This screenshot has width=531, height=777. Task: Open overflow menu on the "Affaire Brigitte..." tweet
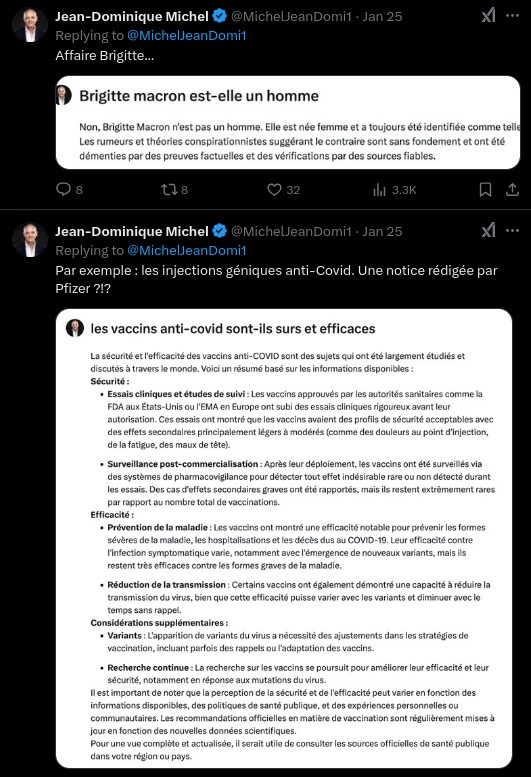(512, 15)
